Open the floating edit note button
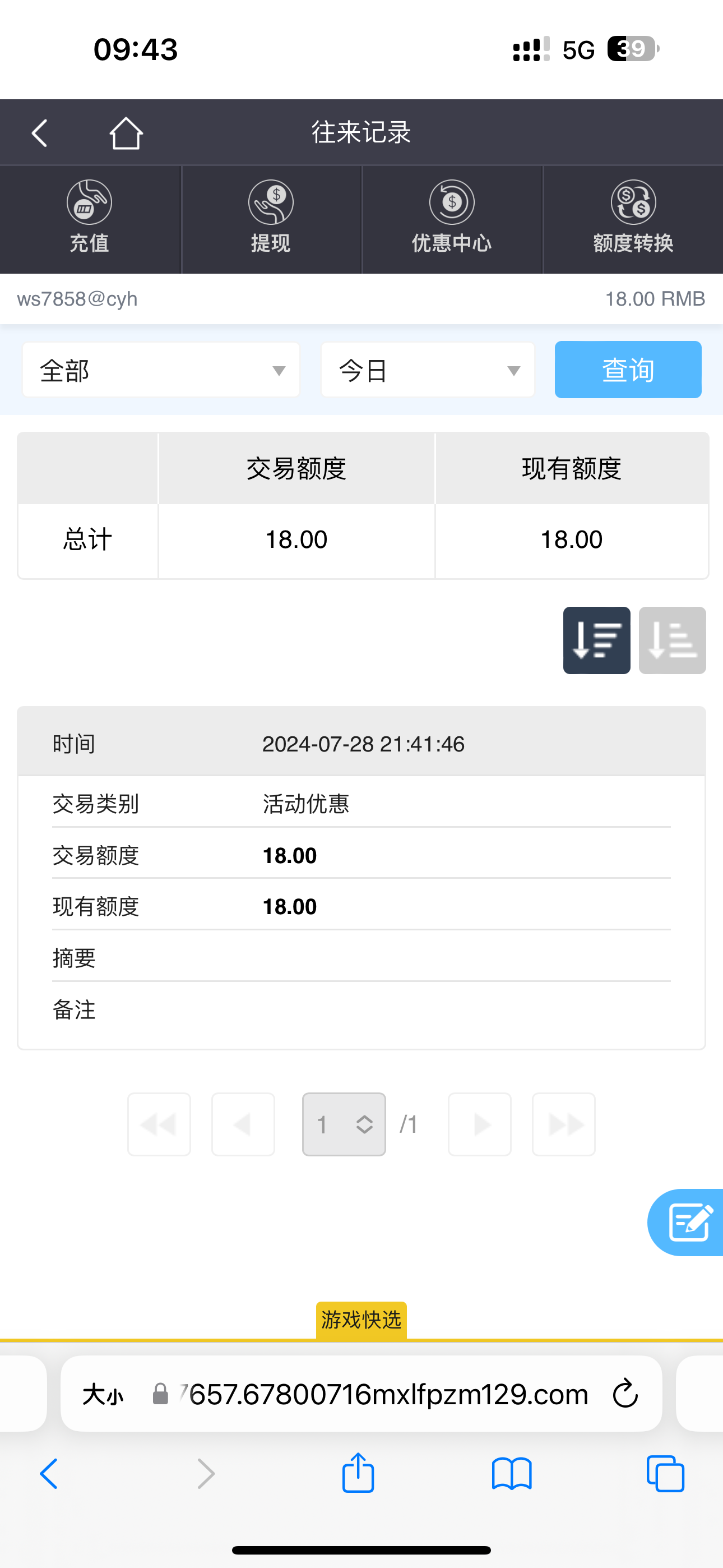The height and width of the screenshot is (1568, 723). coord(689,1221)
